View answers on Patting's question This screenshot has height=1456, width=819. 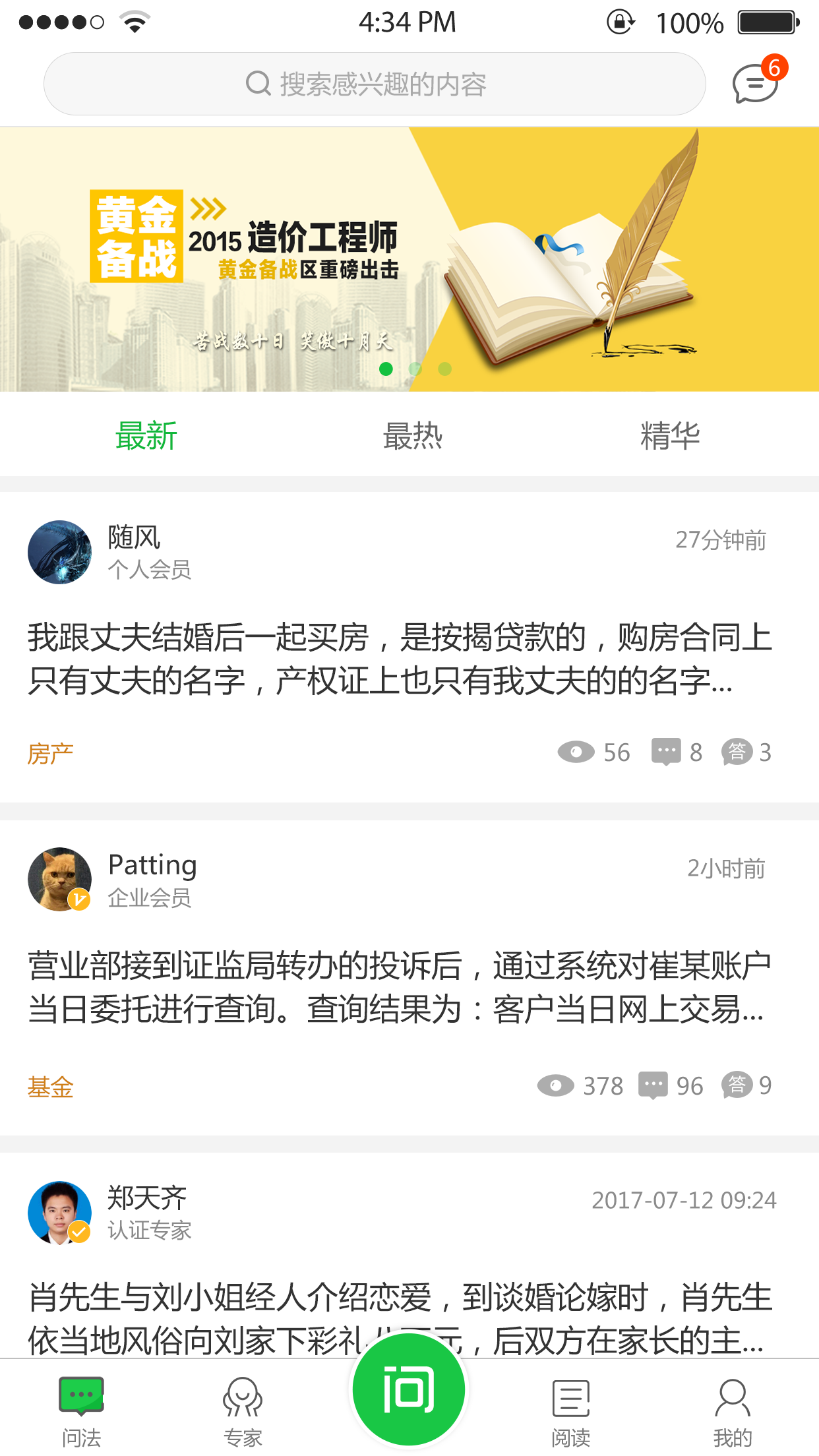click(746, 1085)
